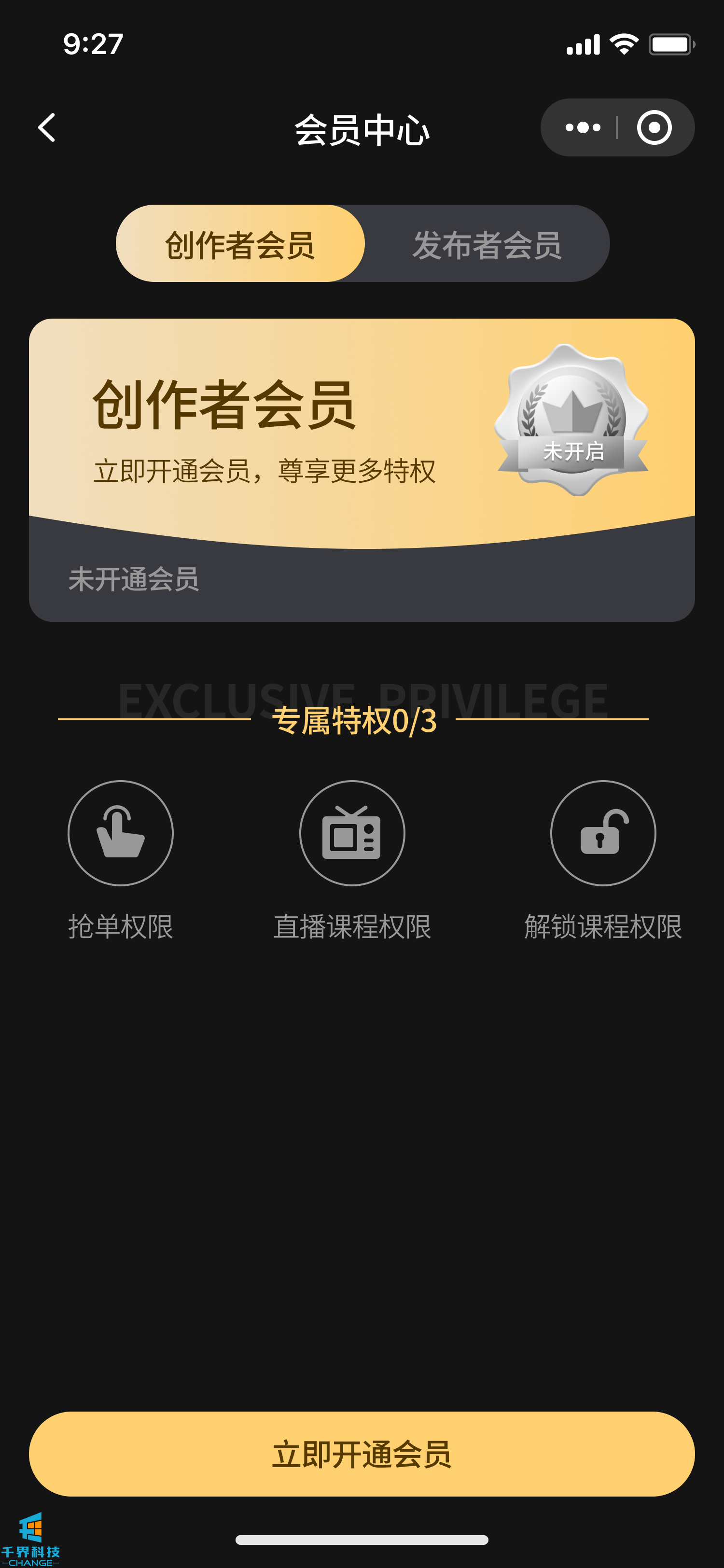View the 直播课程权限 privilege
Screen dimensions: 724x1568
pyautogui.click(x=352, y=833)
